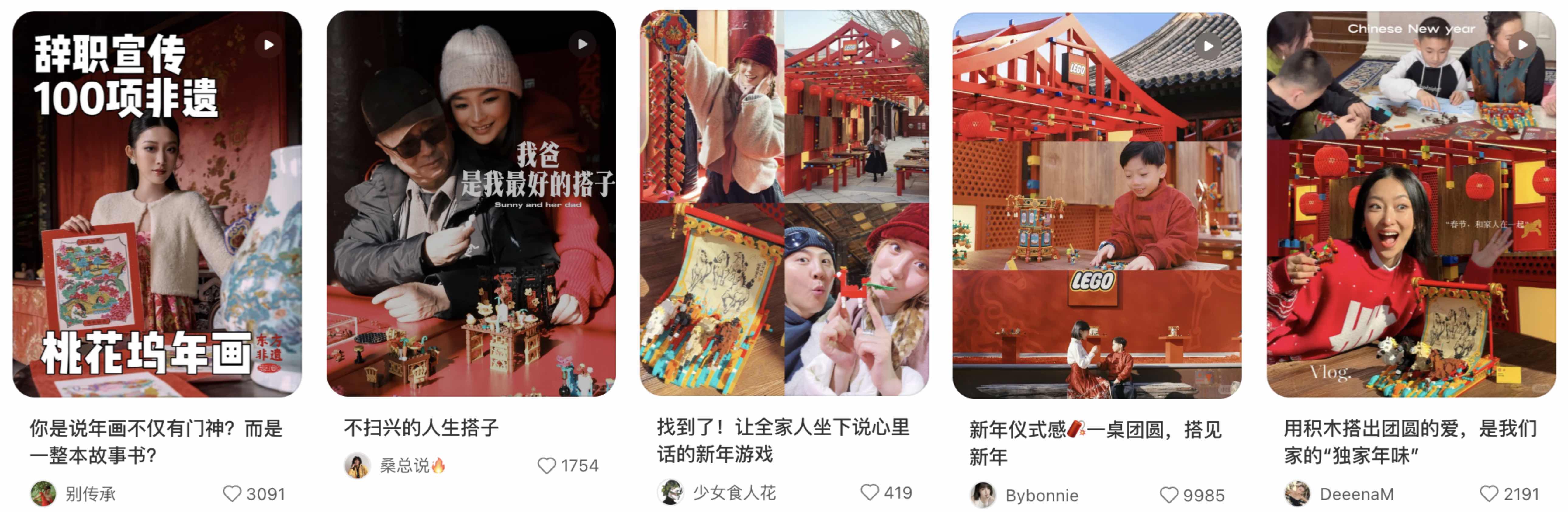Open the 不扫兴的人生搭子 video card
Screen dimensions: 1568x512
(471, 204)
